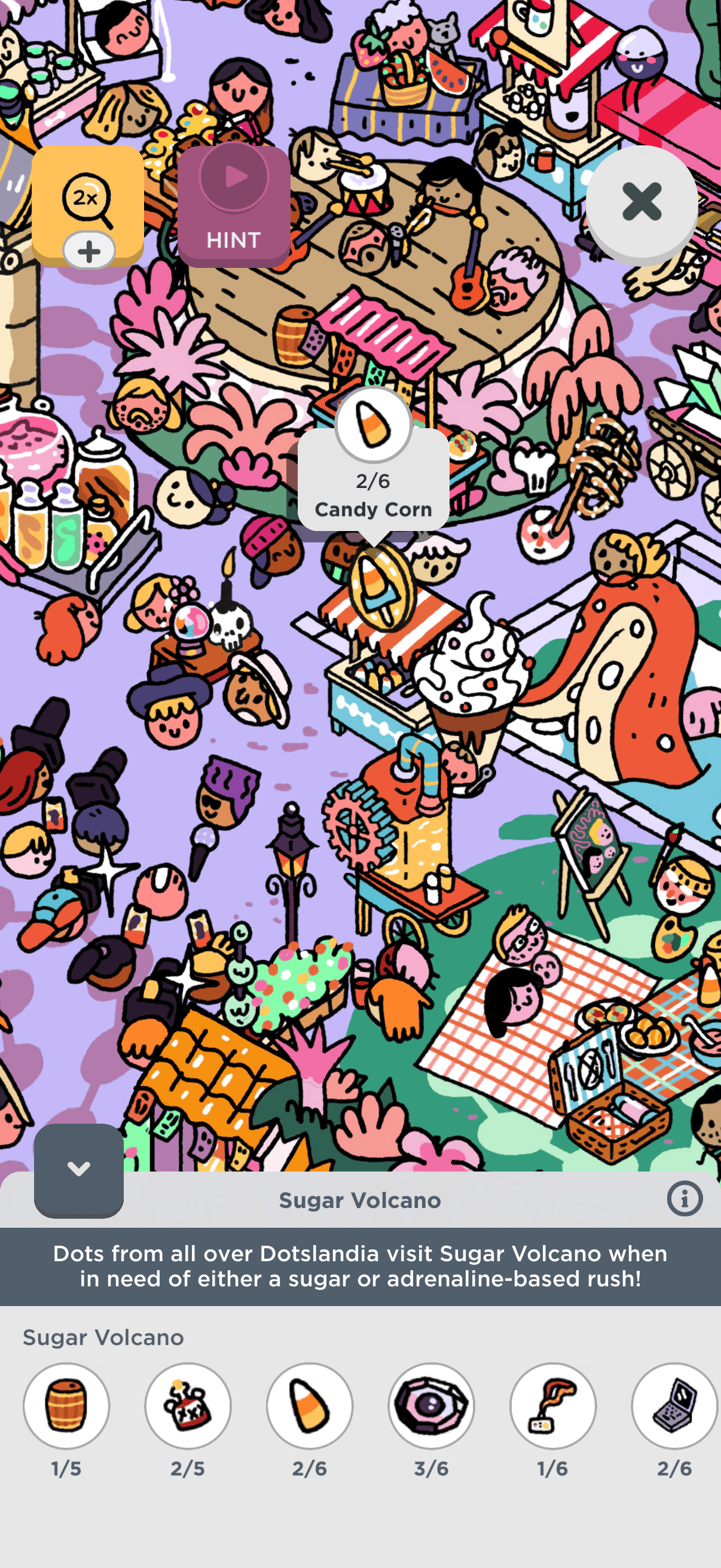The image size is (721, 1568).
Task: Tap the Candy Corn 2/6 tooltip bubble
Action: point(373,481)
